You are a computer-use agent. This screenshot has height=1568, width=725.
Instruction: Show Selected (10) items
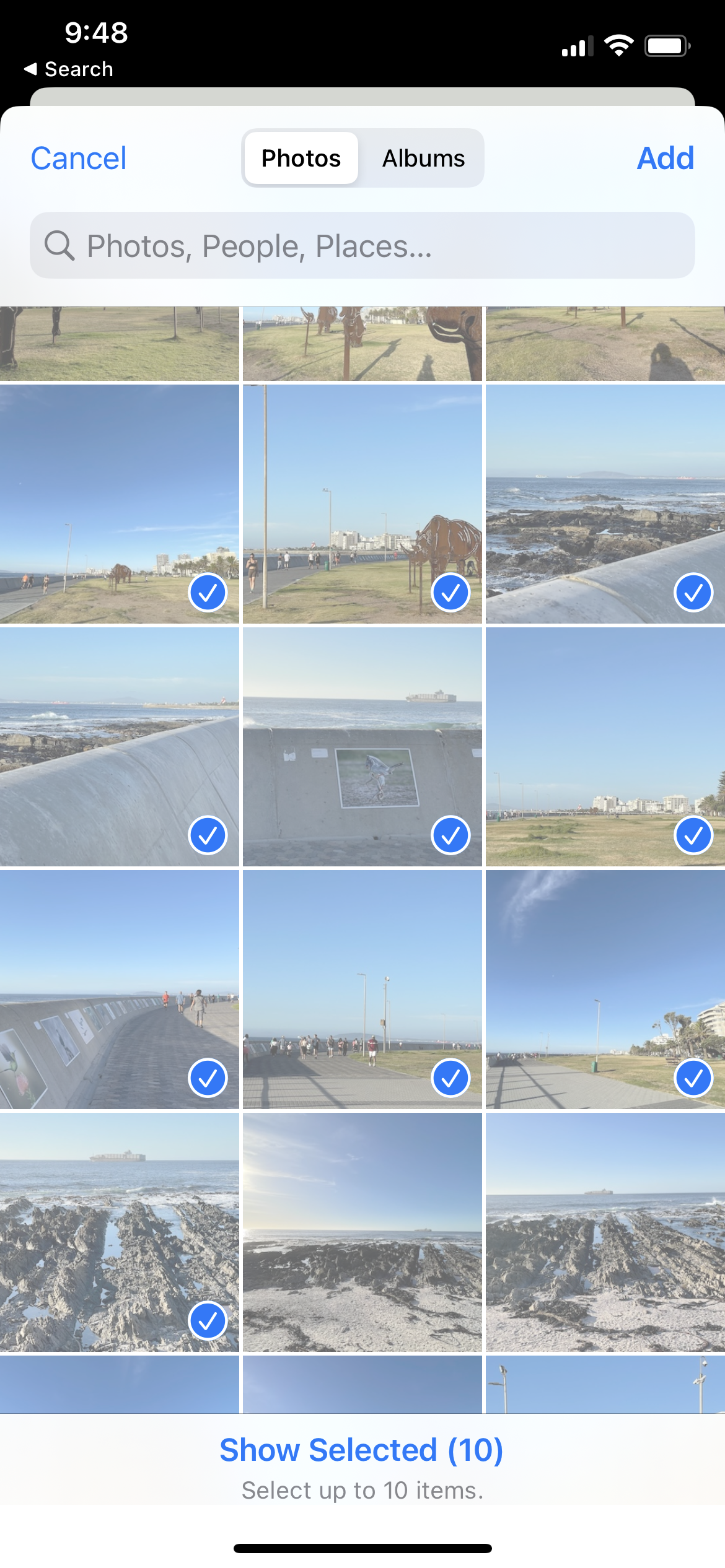coord(362,1450)
